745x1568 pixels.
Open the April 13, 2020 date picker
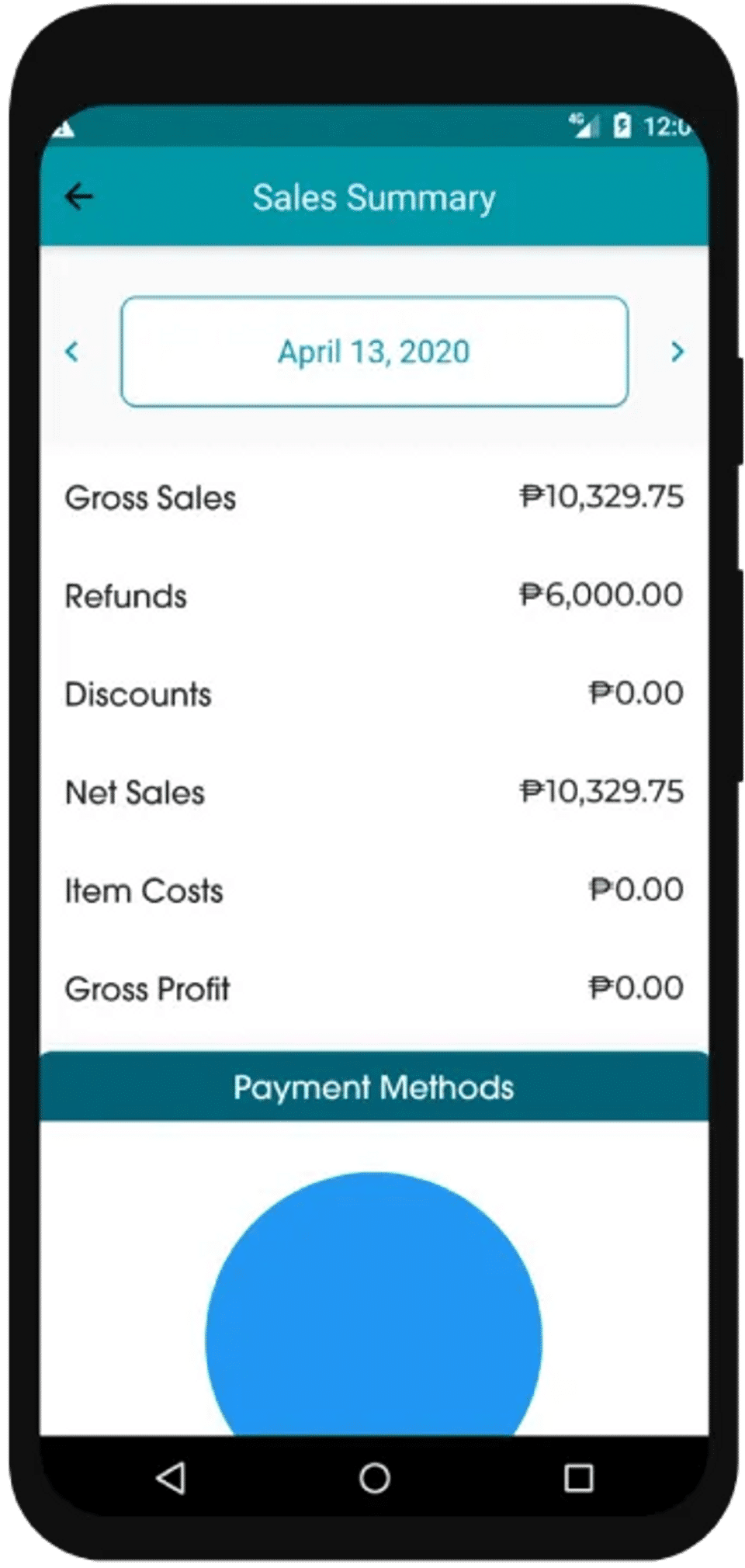coord(374,352)
